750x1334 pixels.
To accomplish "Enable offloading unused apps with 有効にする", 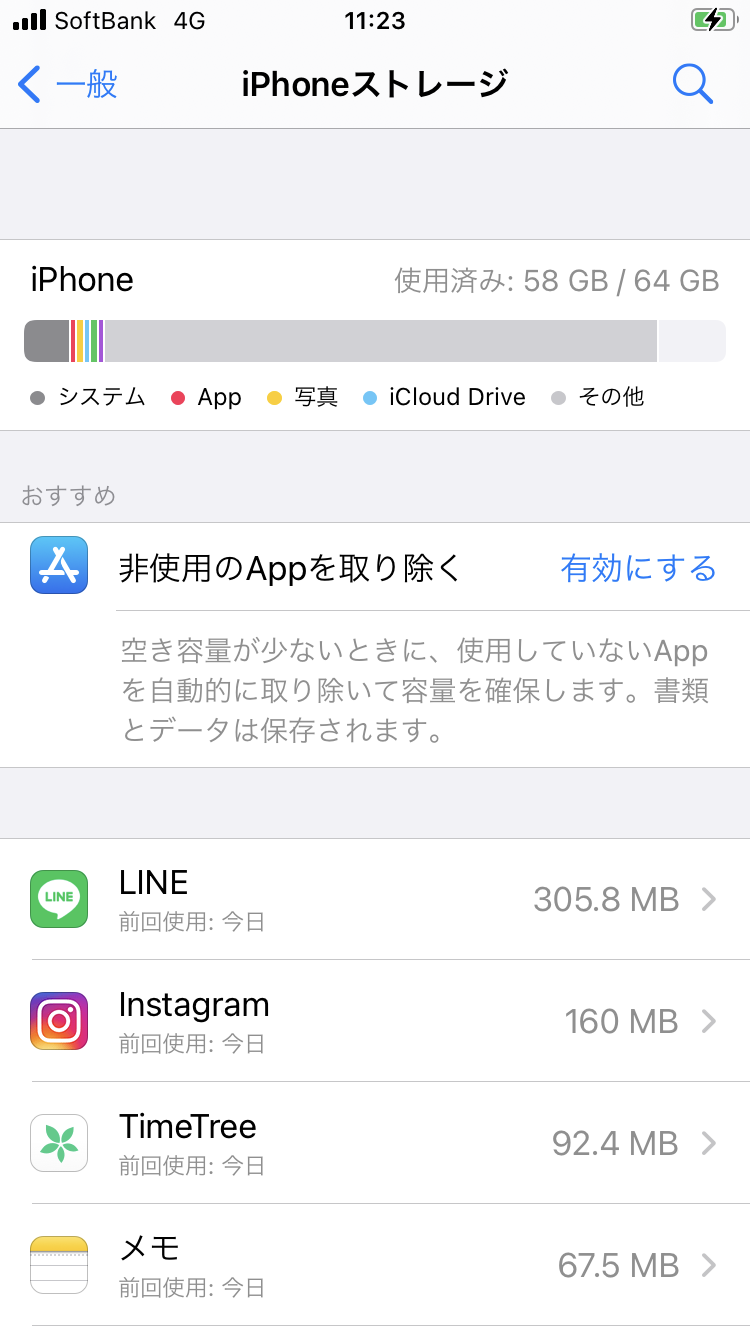I will coord(638,568).
